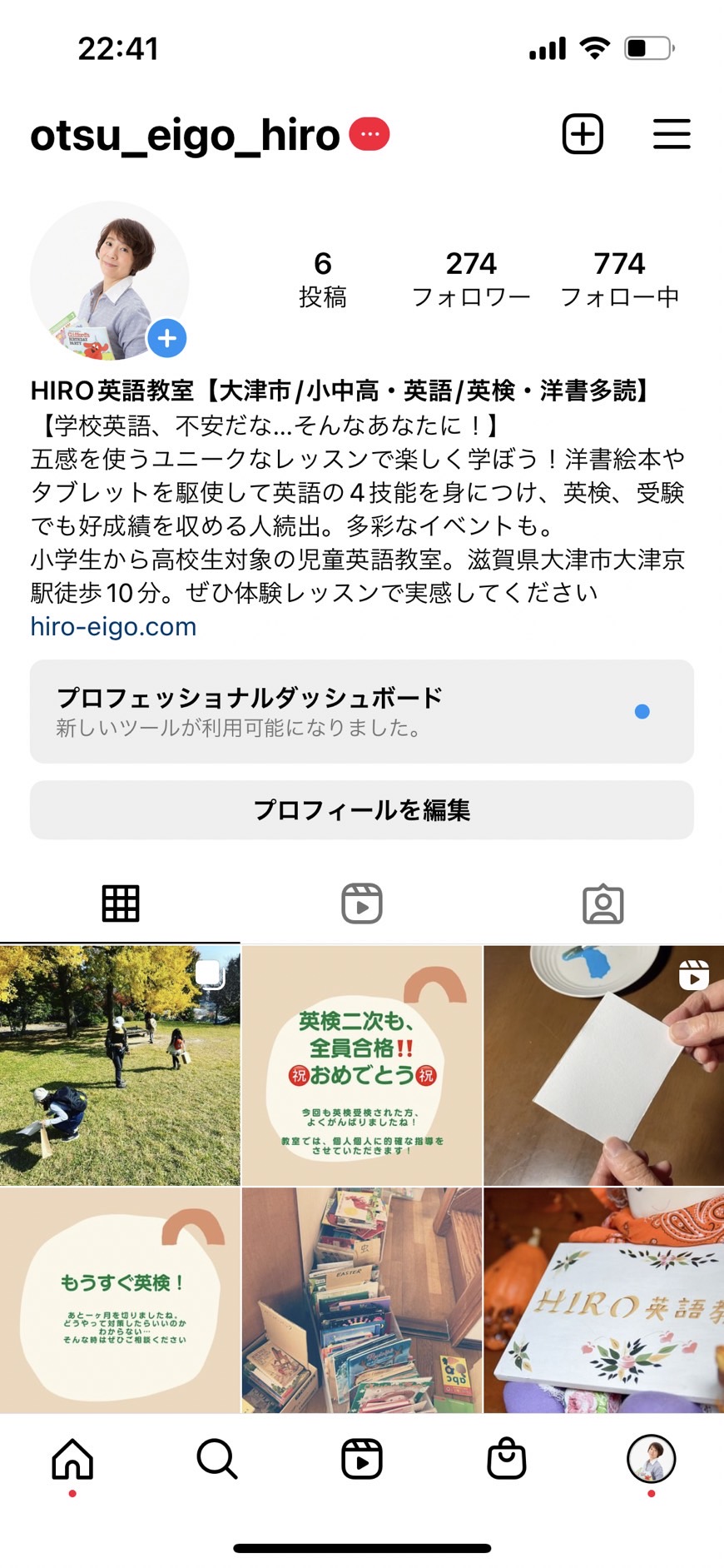View the 774 following list
Screen dimensions: 724x1568
(619, 280)
